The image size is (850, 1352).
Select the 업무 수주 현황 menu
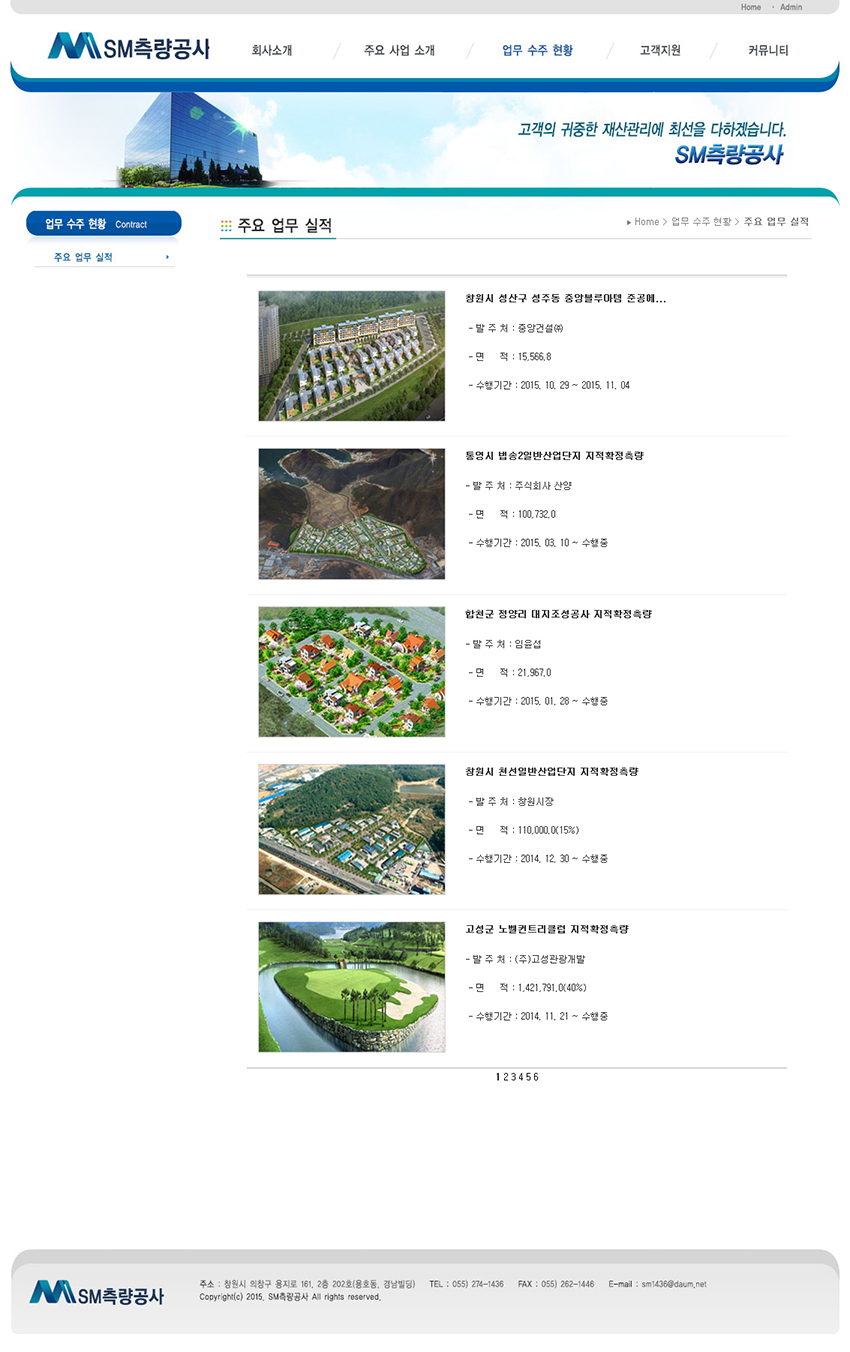pos(537,50)
